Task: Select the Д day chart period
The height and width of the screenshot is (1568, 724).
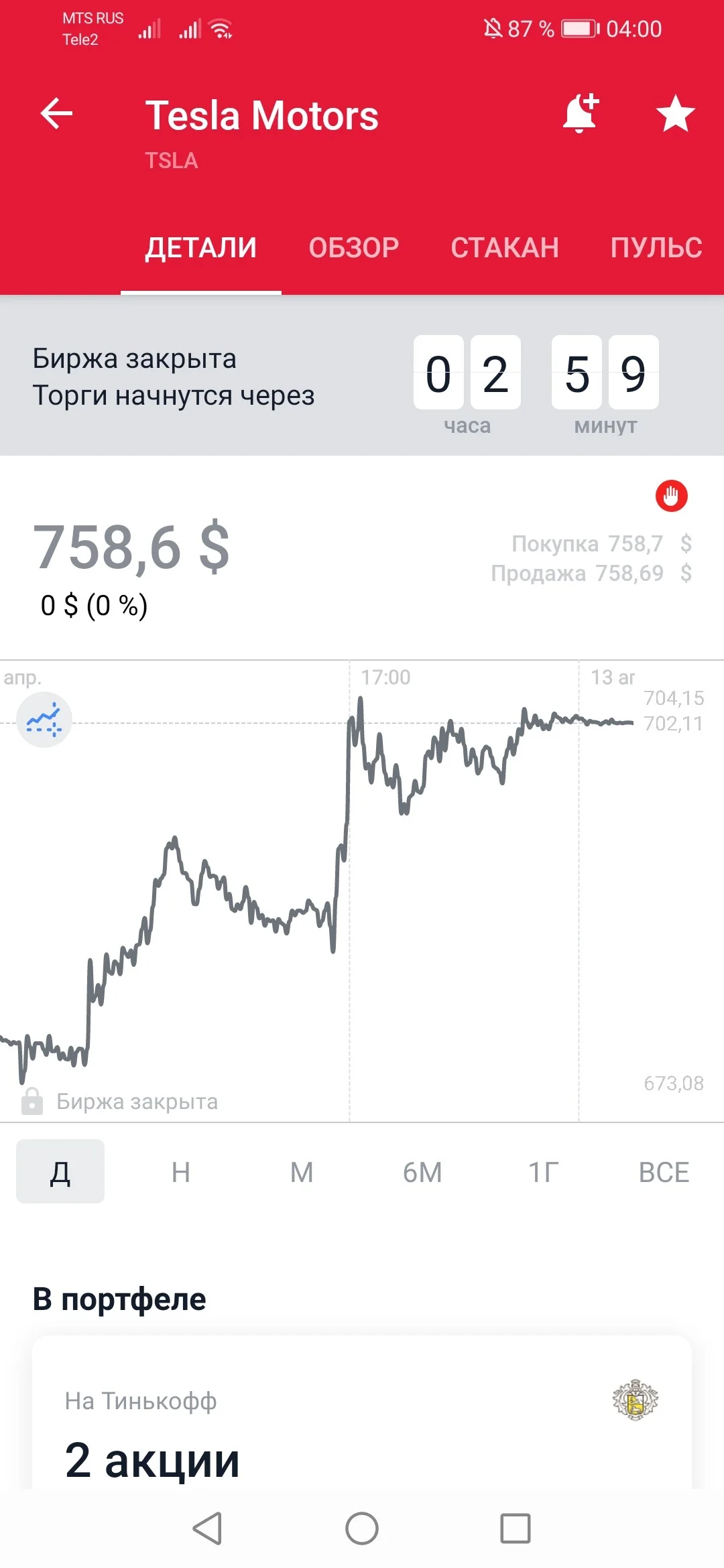Action: point(60,1171)
